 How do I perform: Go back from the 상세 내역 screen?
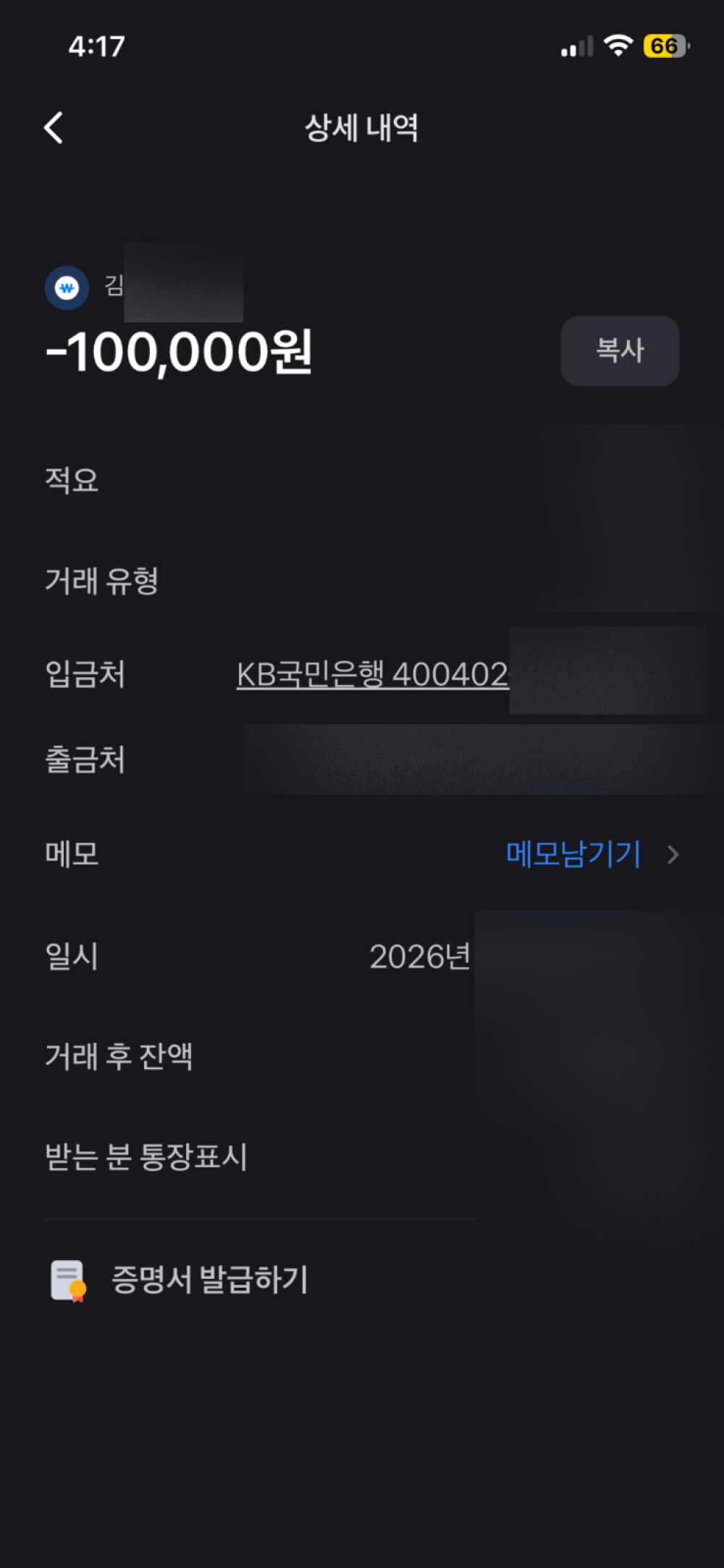(54, 128)
